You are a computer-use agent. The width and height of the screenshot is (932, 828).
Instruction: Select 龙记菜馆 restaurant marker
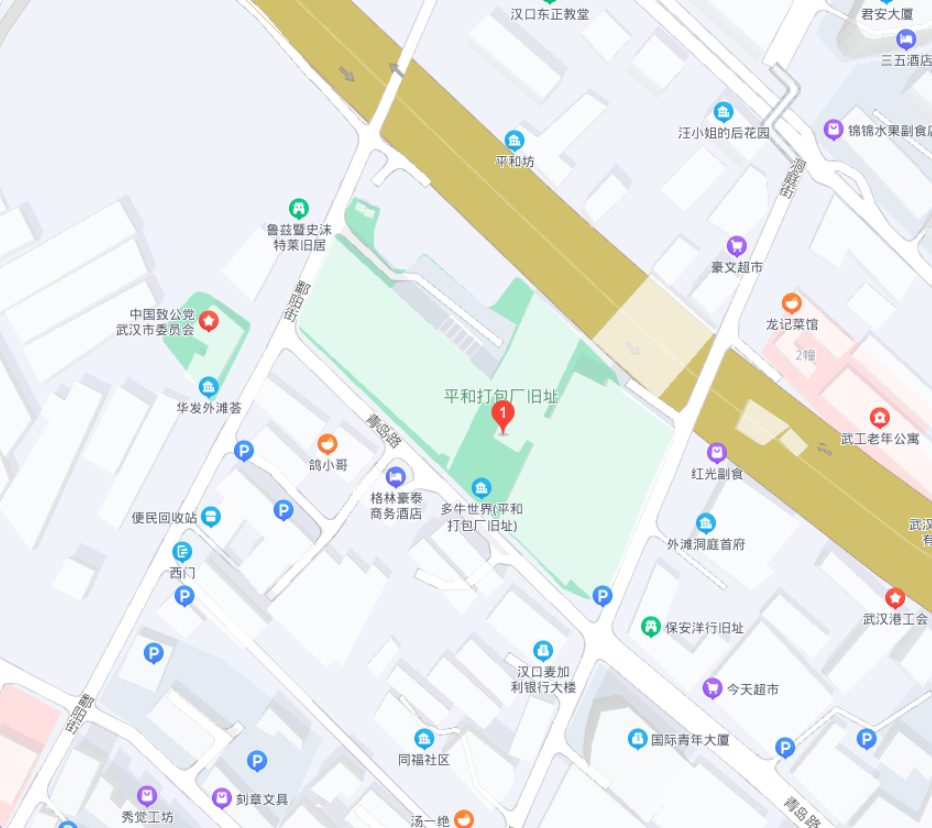click(791, 303)
